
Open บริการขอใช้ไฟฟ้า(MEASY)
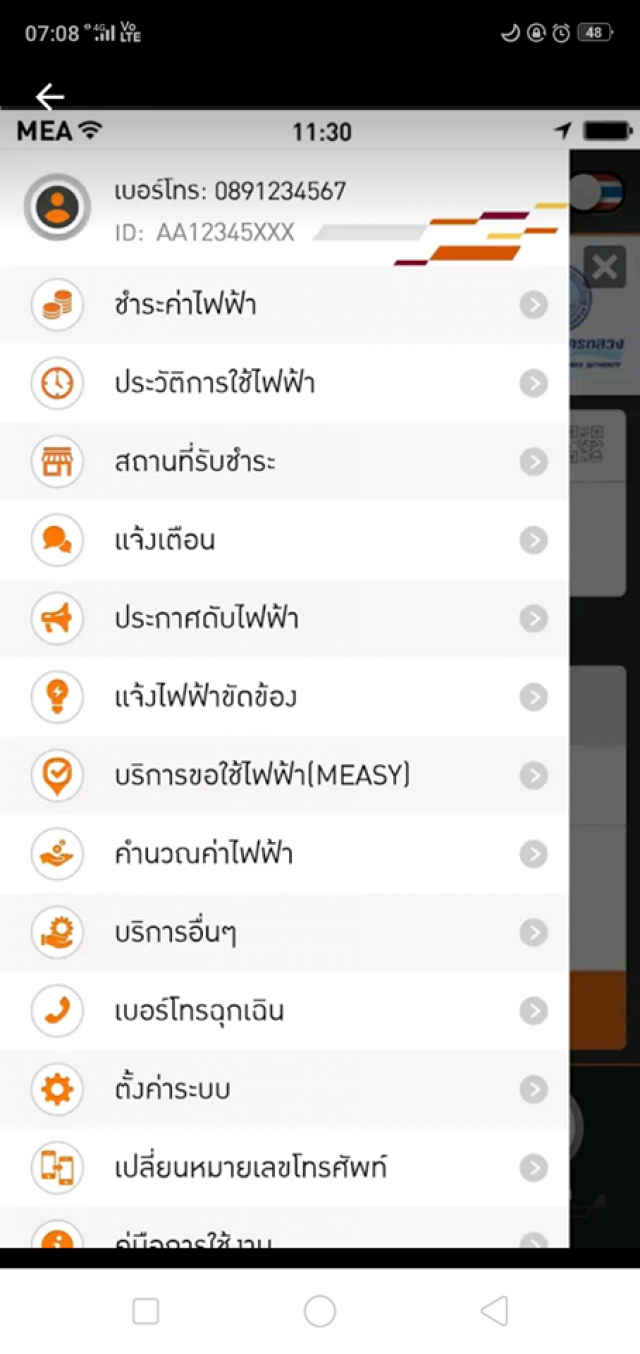[285, 775]
